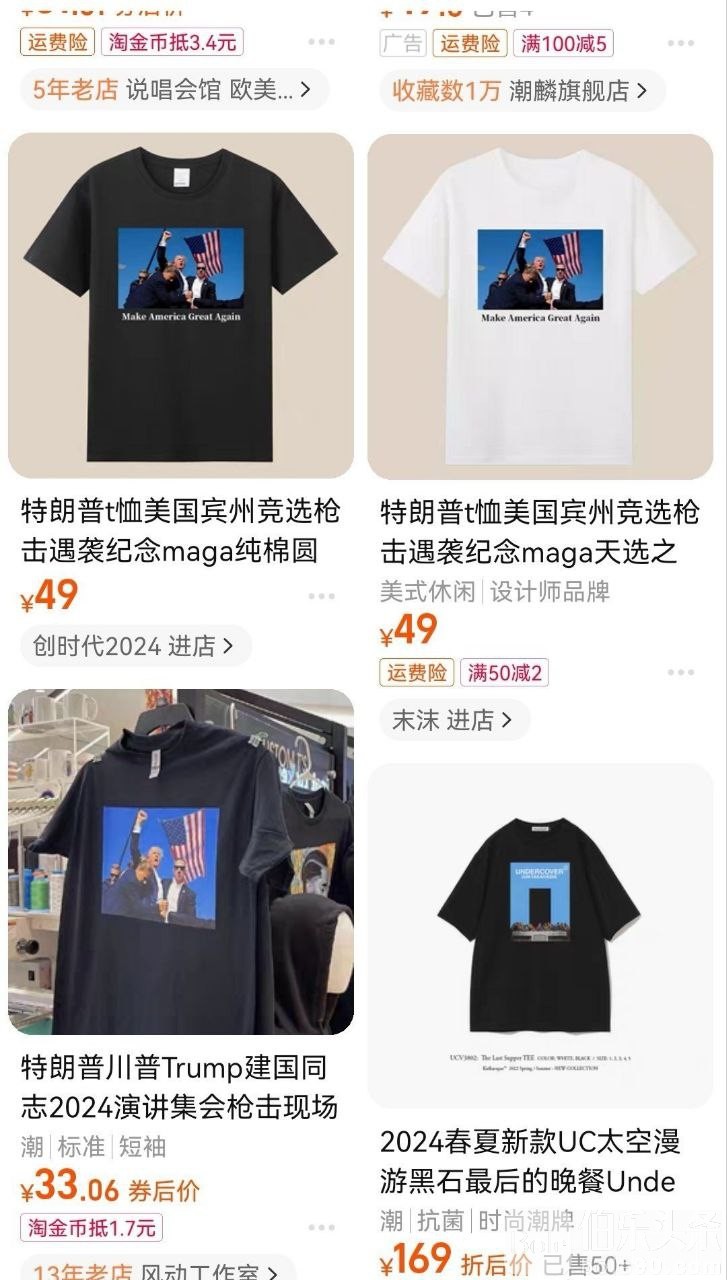Visit the 说唱会馆 shop link
This screenshot has width=727, height=1280.
coord(173,90)
